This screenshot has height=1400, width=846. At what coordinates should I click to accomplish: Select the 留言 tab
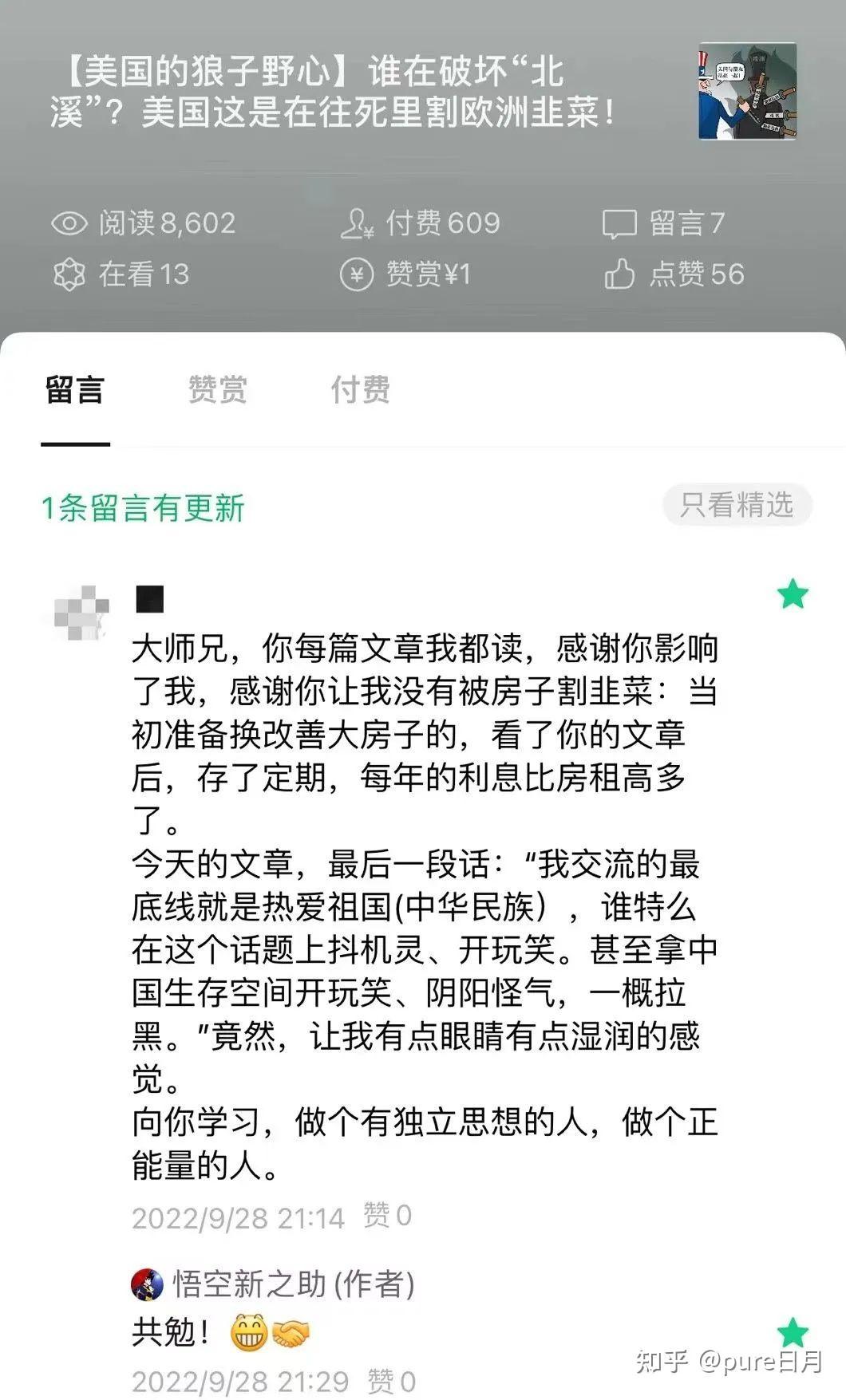pos(74,390)
